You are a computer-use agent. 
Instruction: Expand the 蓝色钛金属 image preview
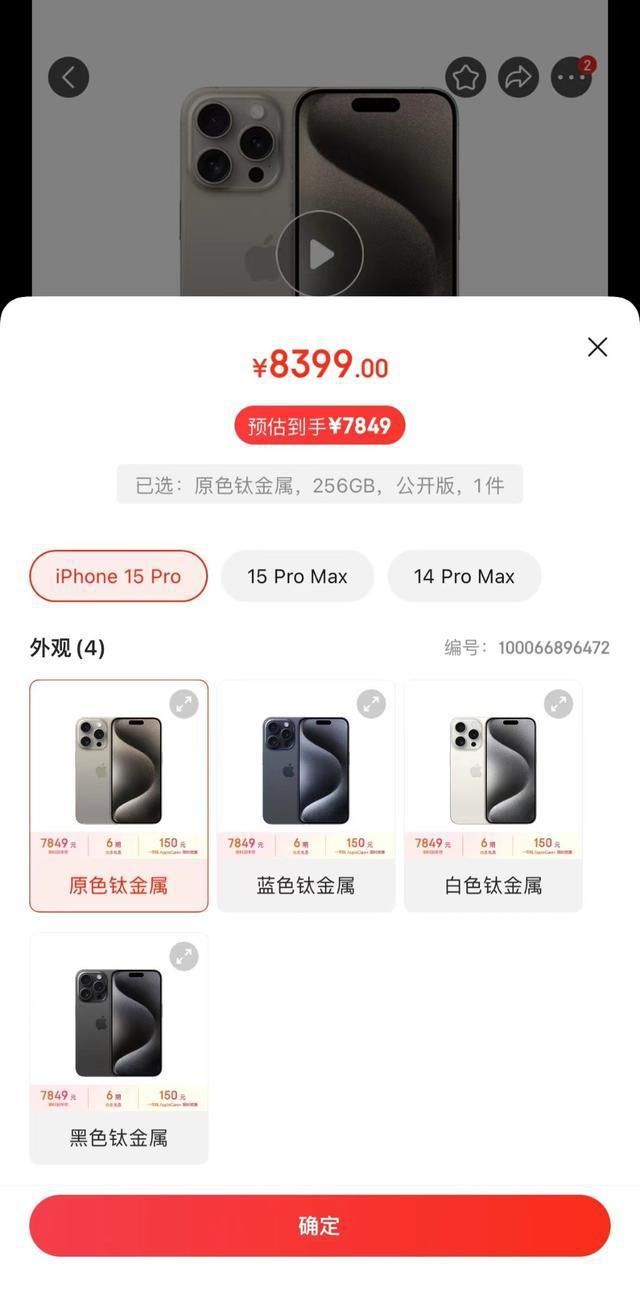tap(371, 704)
